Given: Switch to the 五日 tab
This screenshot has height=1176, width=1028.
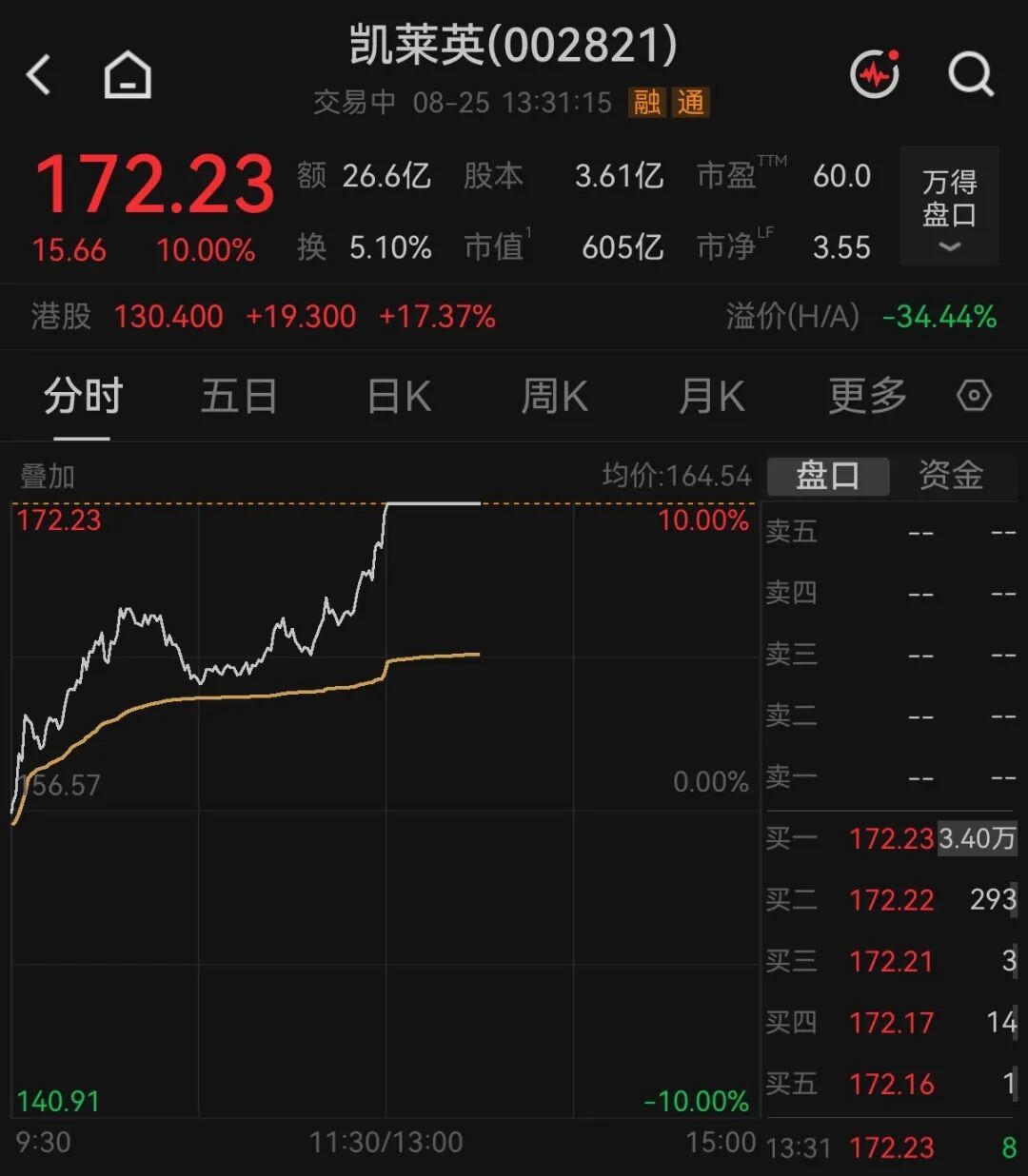Looking at the screenshot, I should [x=238, y=396].
